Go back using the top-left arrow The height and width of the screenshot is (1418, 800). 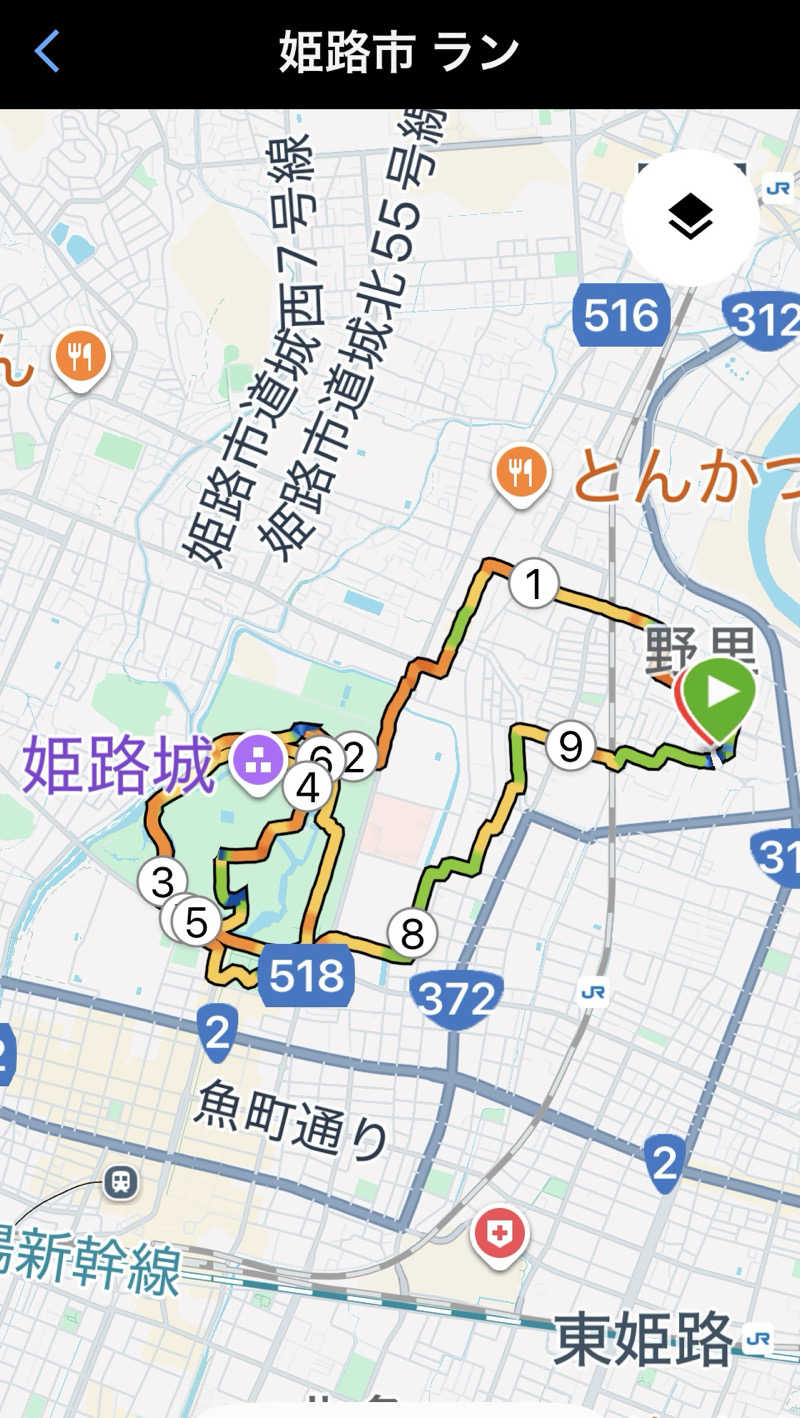tap(47, 52)
